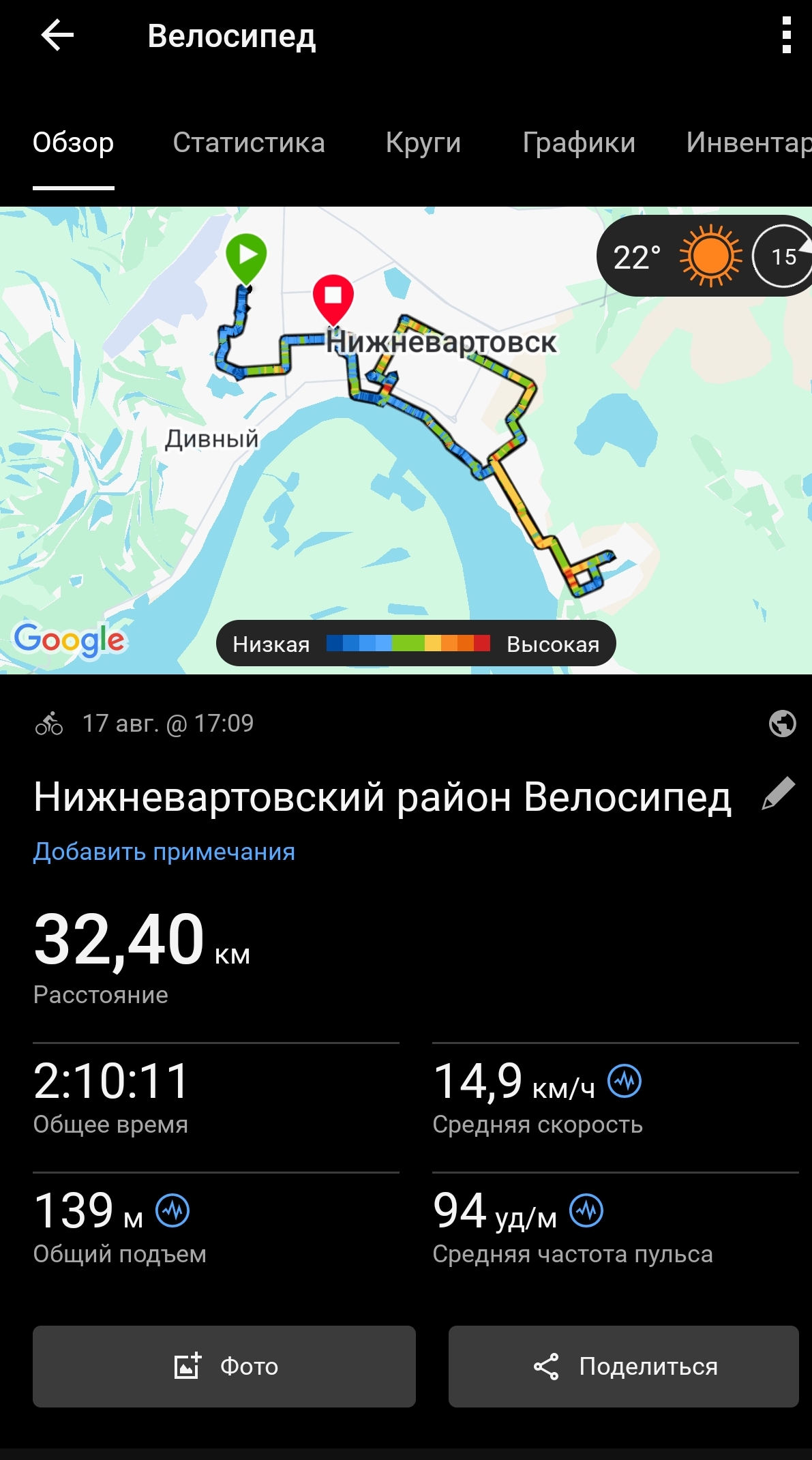812x1460 pixels.
Task: Edit the activity name with the pencil icon
Action: [x=779, y=794]
